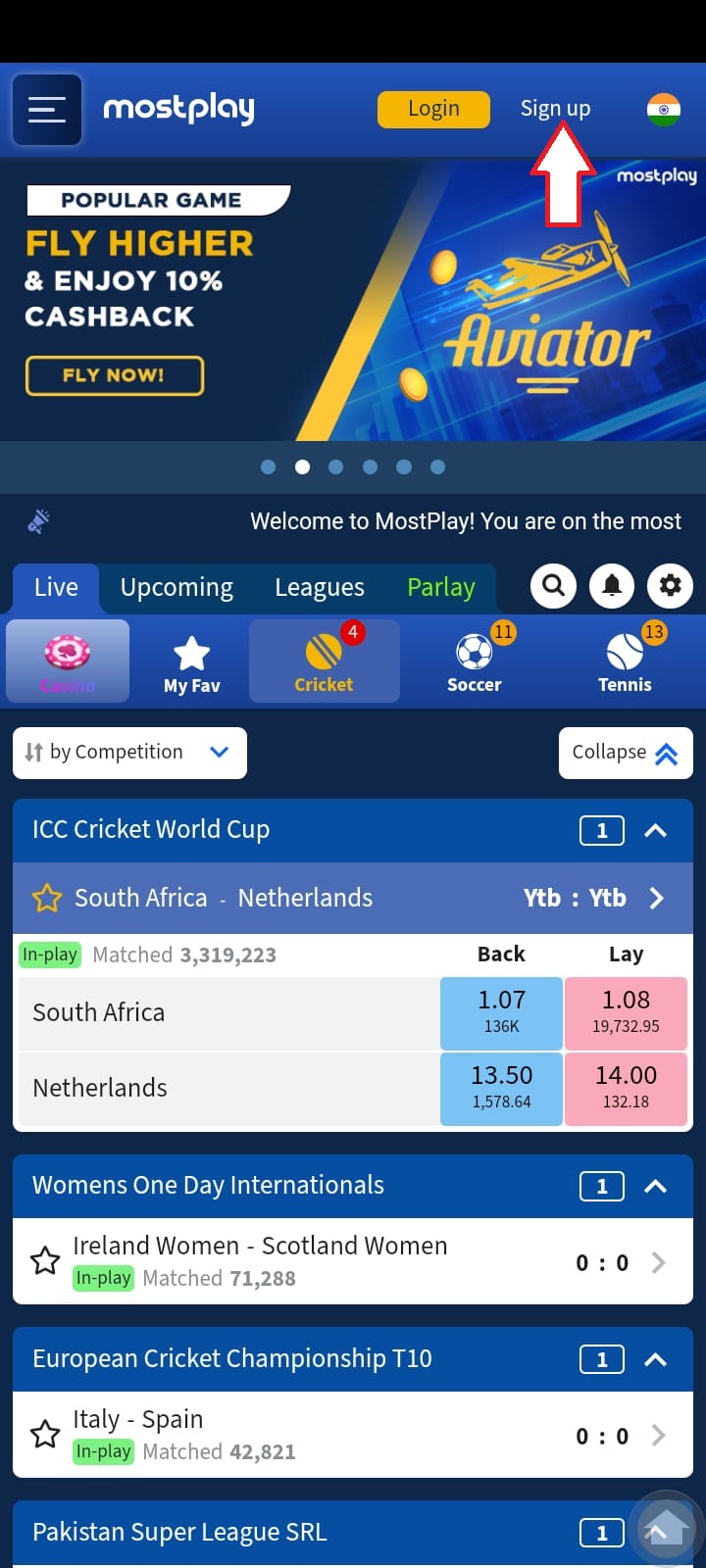Switch to the Upcoming tab
This screenshot has width=706, height=1568.
[176, 588]
